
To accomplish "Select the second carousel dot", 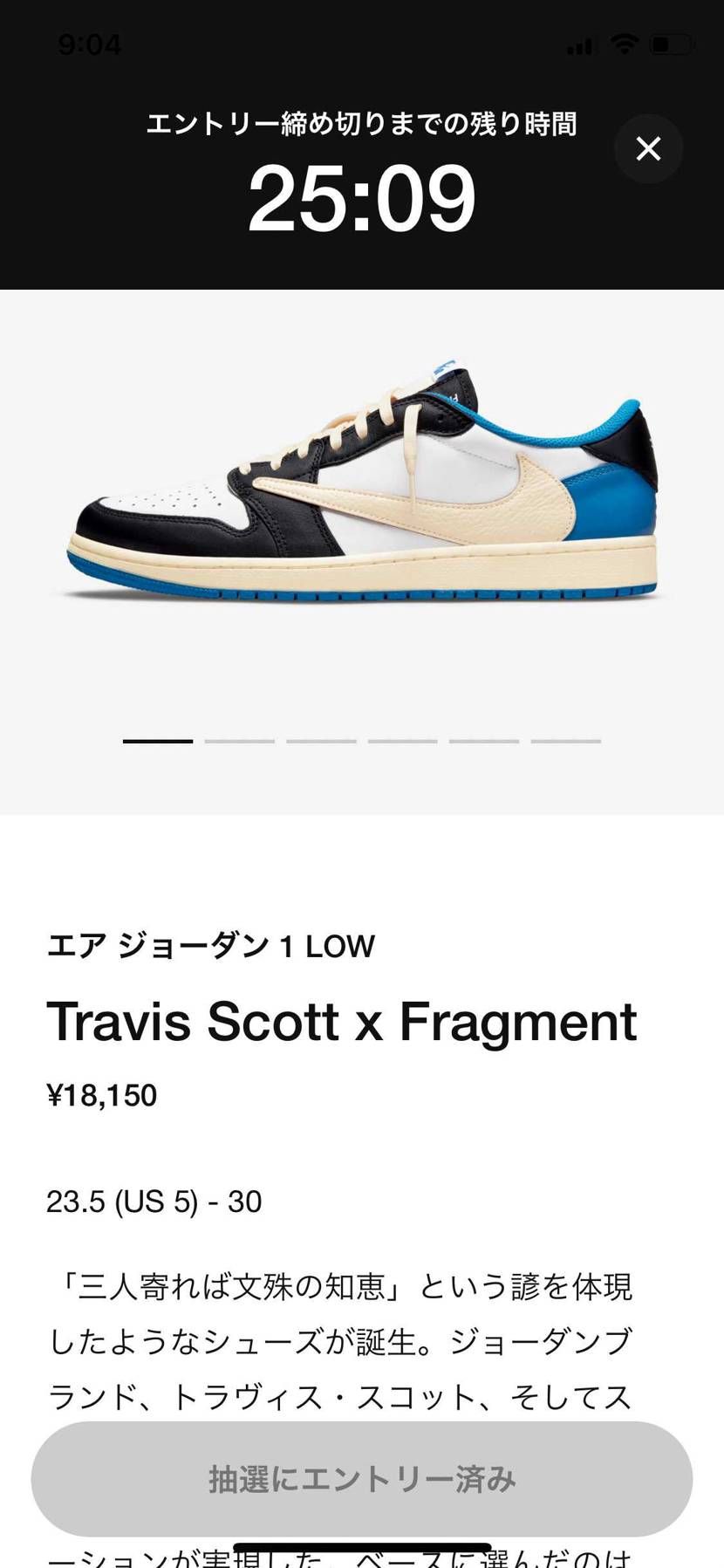I will click(239, 740).
